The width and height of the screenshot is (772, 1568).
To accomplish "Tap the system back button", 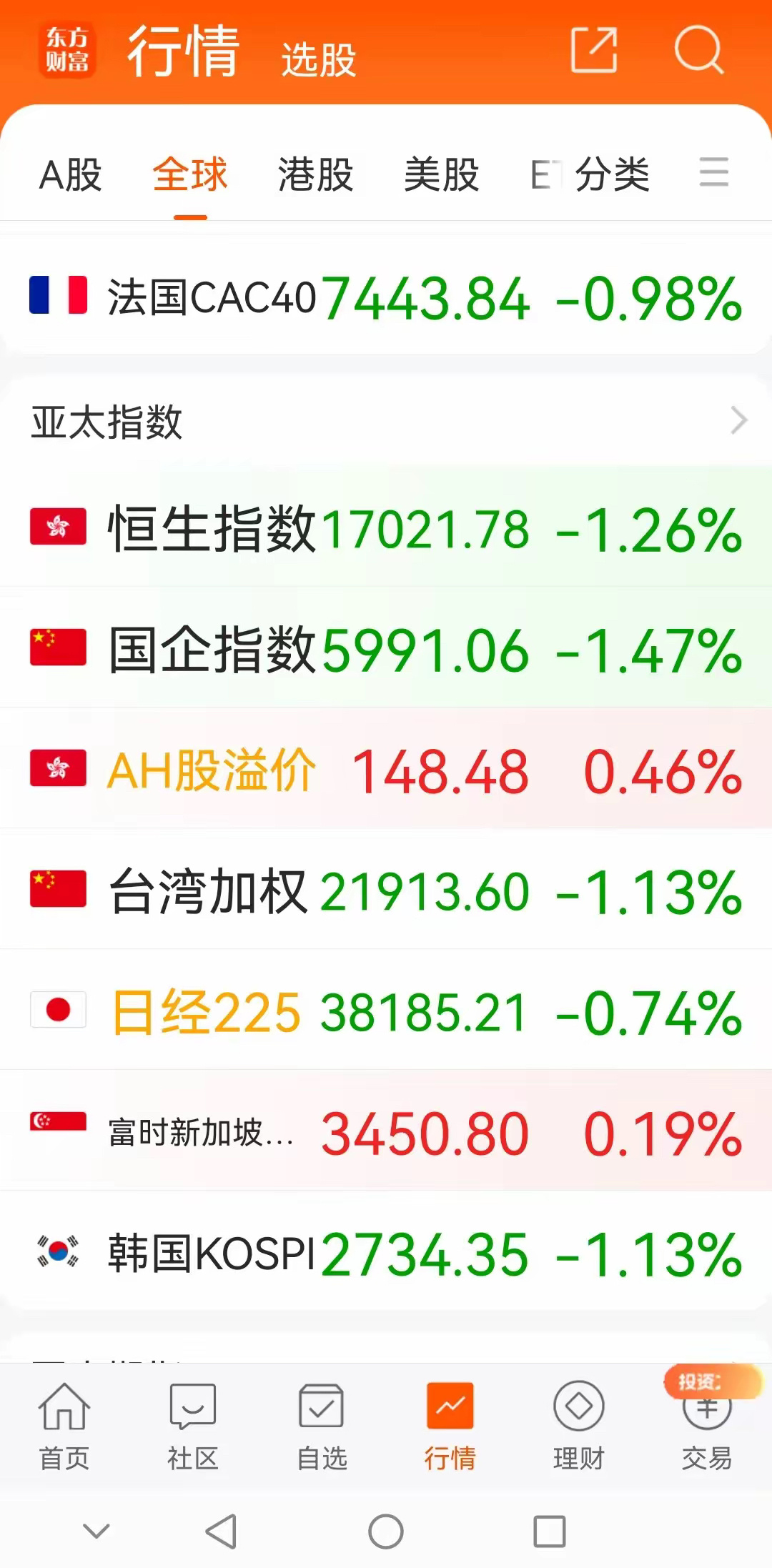I will click(221, 1532).
